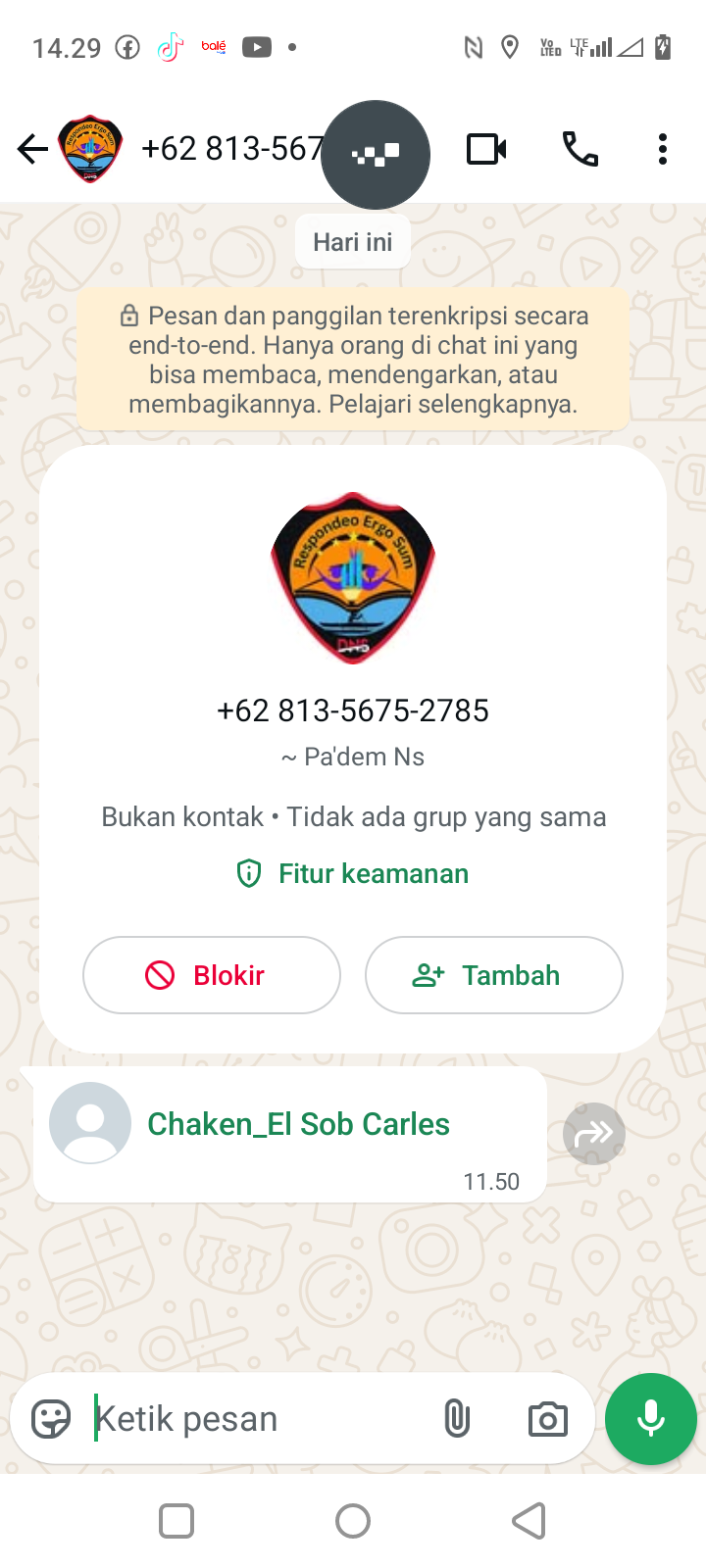Open the emoji and sticker picker
This screenshot has width=706, height=1568.
(51, 1419)
